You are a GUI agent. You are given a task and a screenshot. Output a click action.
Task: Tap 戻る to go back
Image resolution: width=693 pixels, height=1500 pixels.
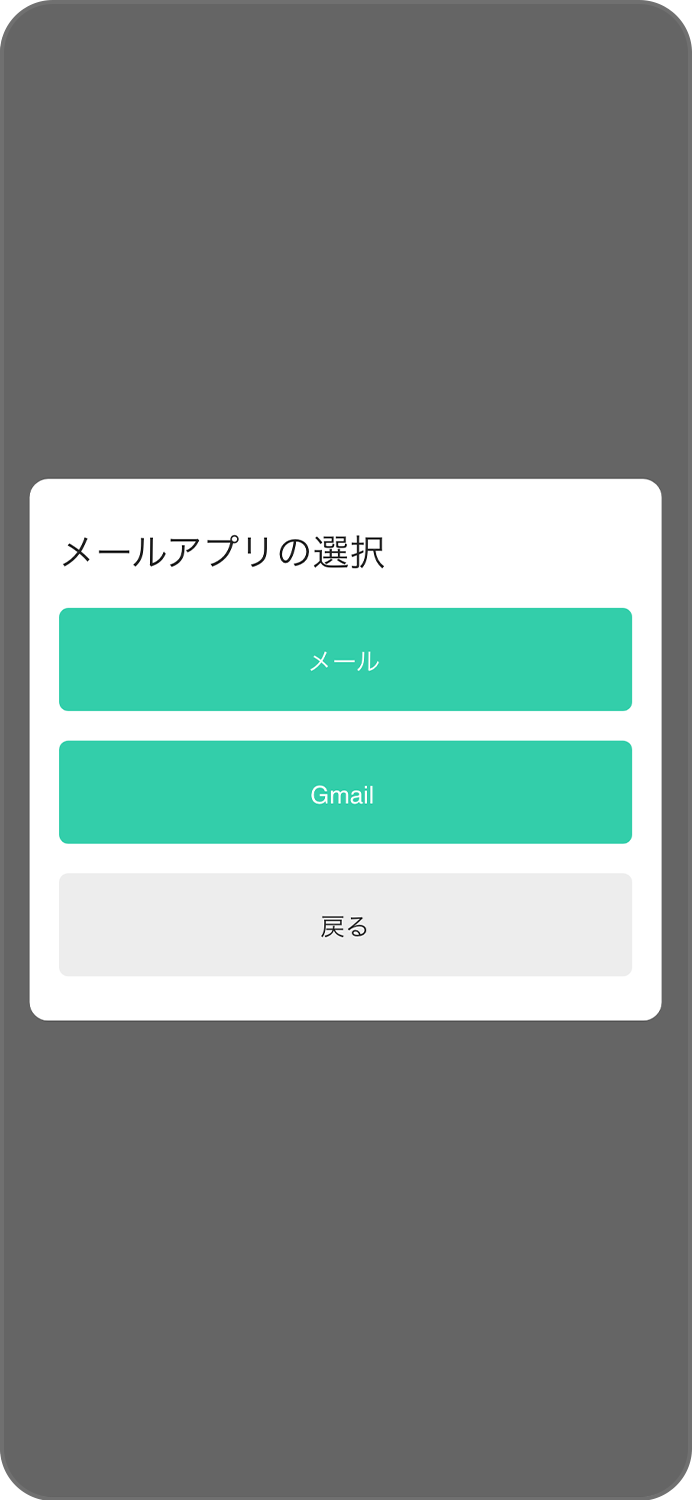(x=345, y=925)
